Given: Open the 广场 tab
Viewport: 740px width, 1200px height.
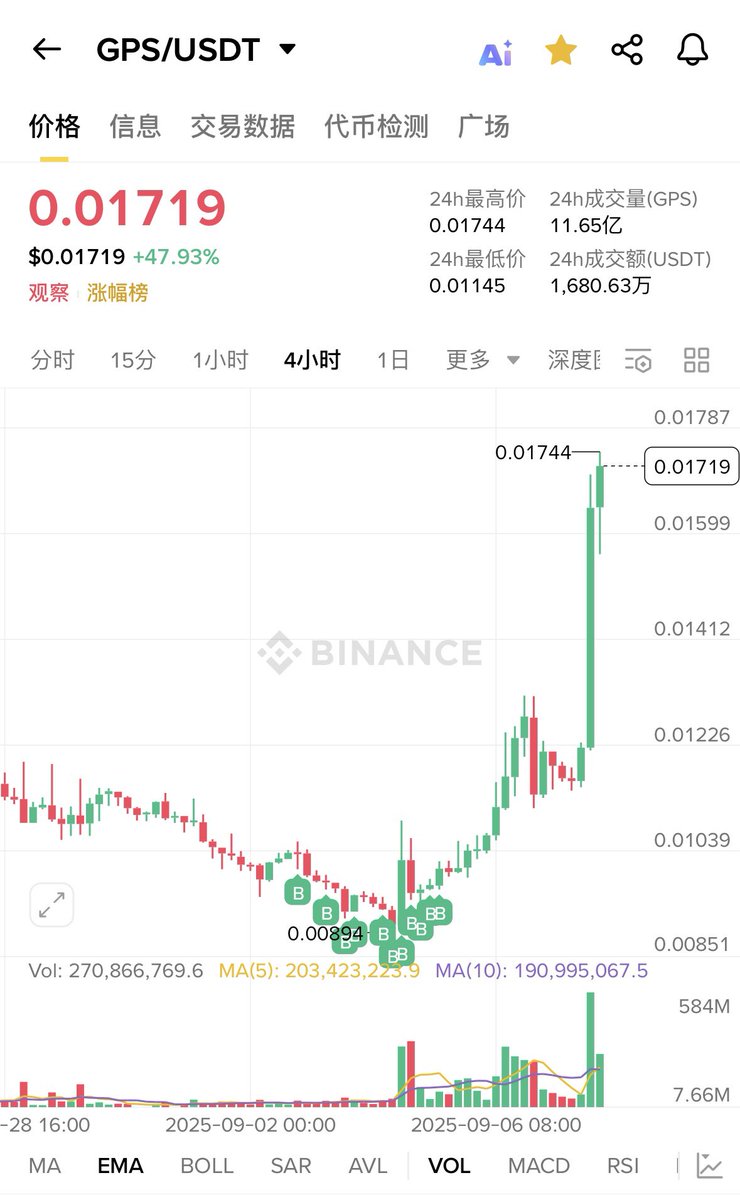Looking at the screenshot, I should (484, 126).
